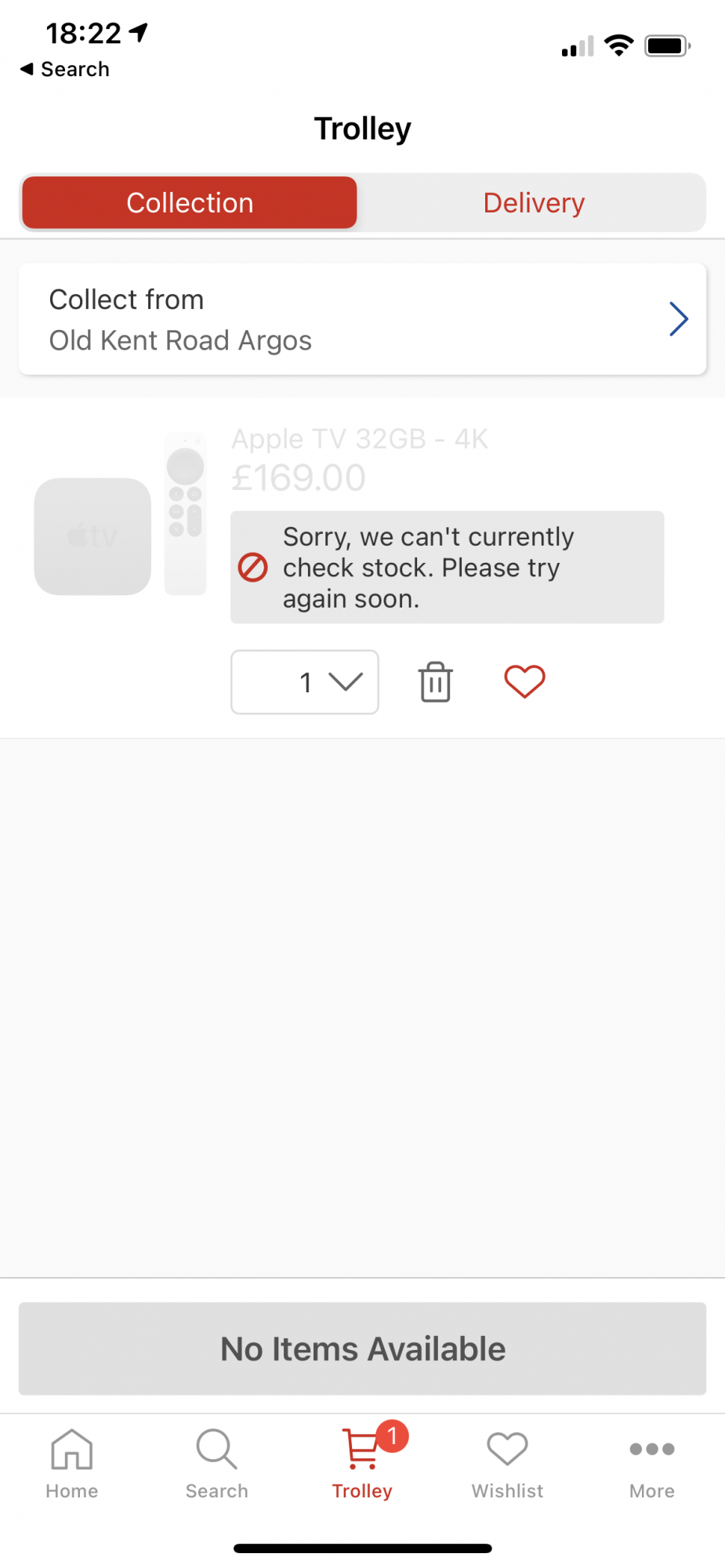
Task: Switch to the Delivery option
Action: point(534,203)
